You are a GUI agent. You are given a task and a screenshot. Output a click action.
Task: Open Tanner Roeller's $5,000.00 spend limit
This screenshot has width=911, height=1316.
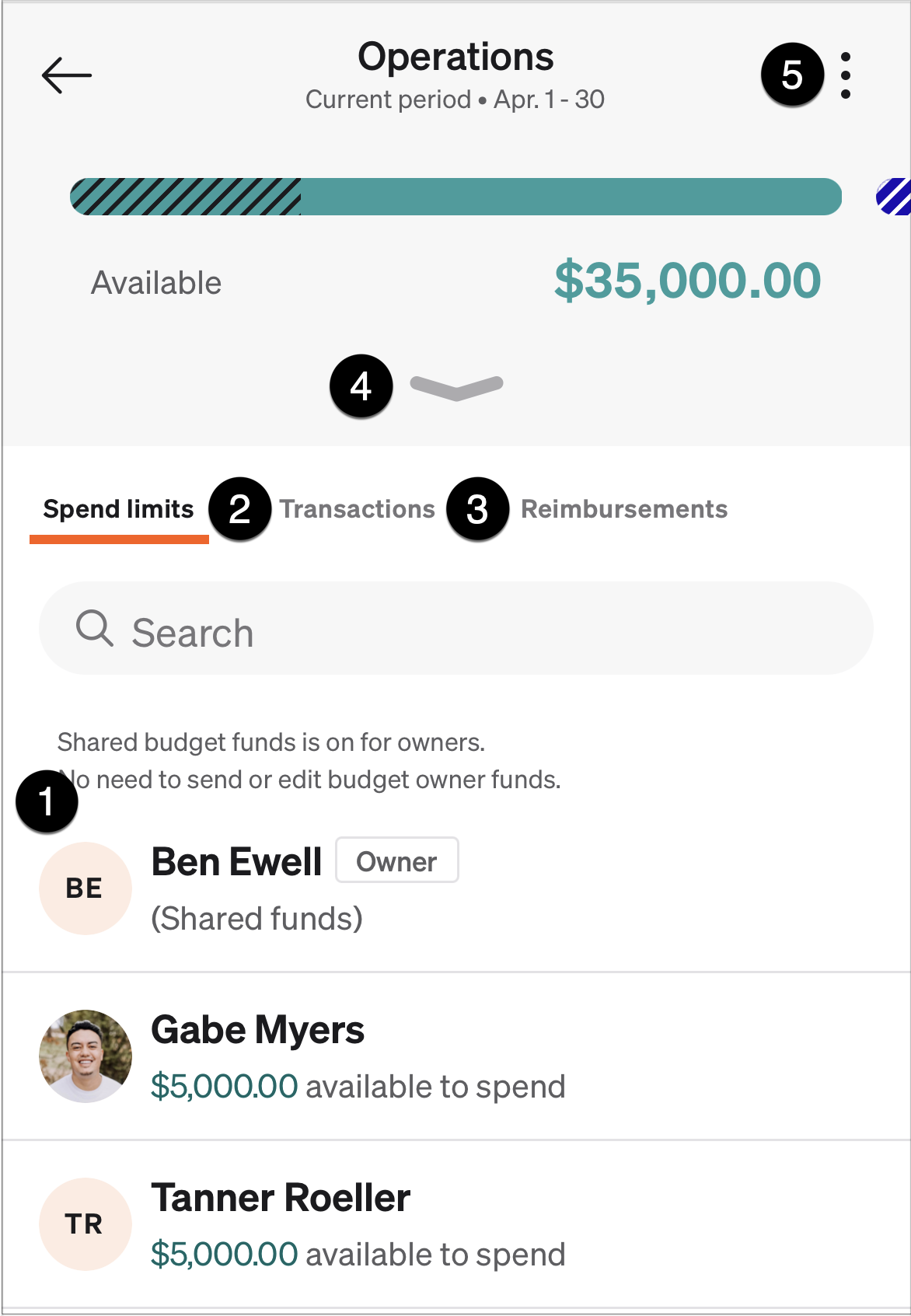tap(455, 1223)
